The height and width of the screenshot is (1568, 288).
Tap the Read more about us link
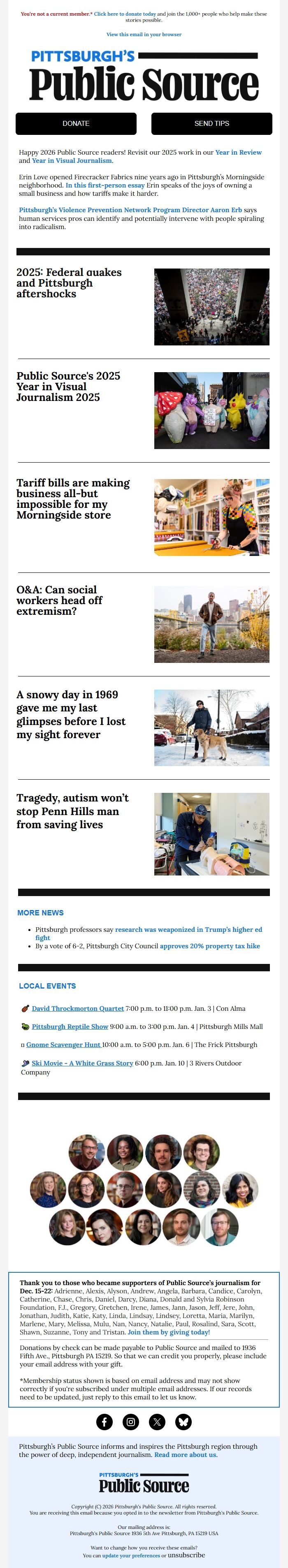click(185, 1455)
